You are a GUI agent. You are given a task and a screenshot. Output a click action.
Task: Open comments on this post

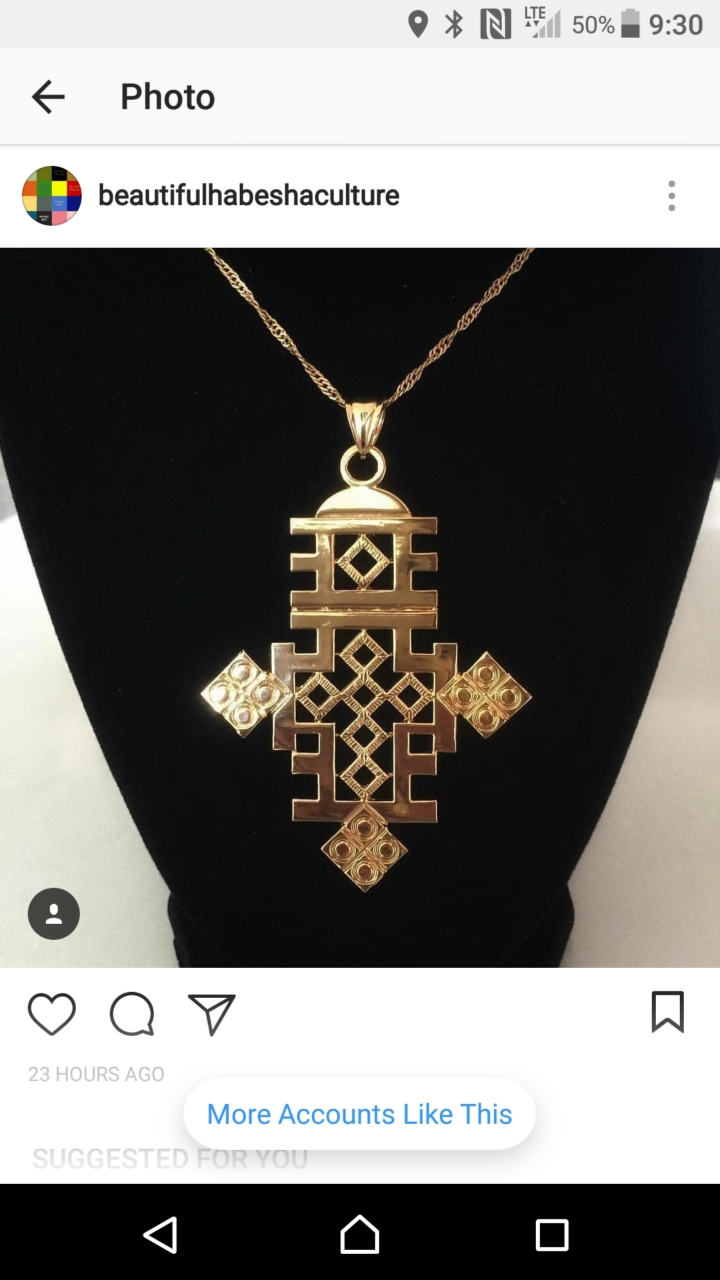(132, 1014)
